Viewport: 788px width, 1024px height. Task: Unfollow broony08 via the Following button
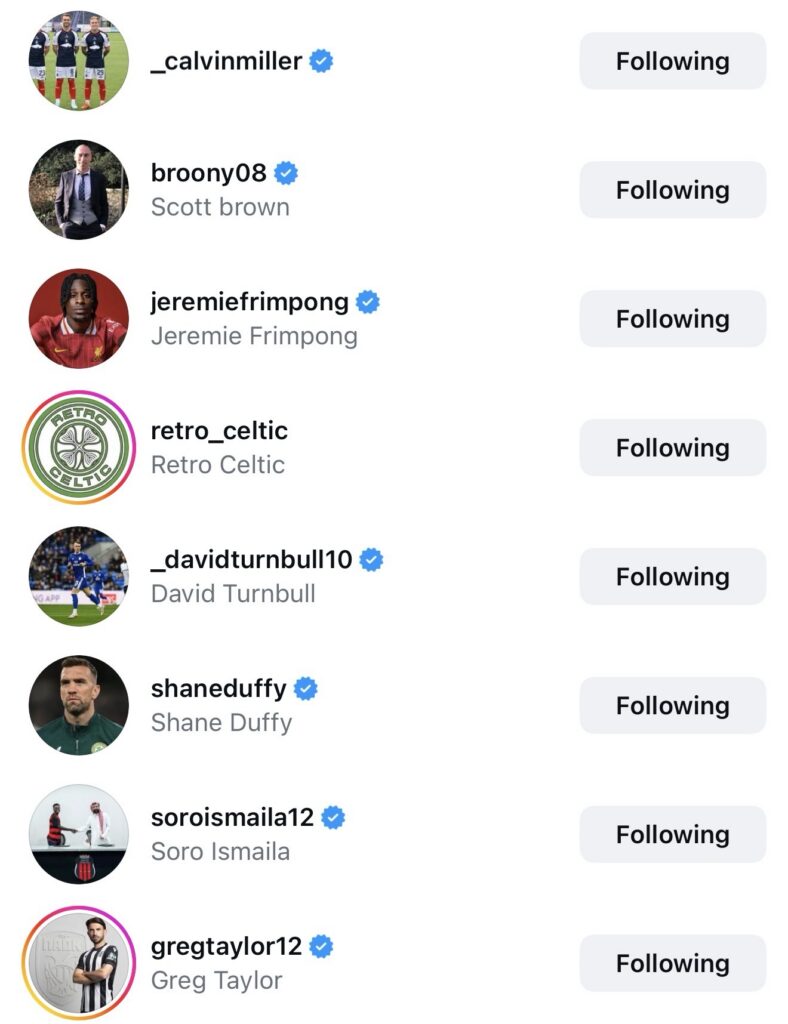672,190
